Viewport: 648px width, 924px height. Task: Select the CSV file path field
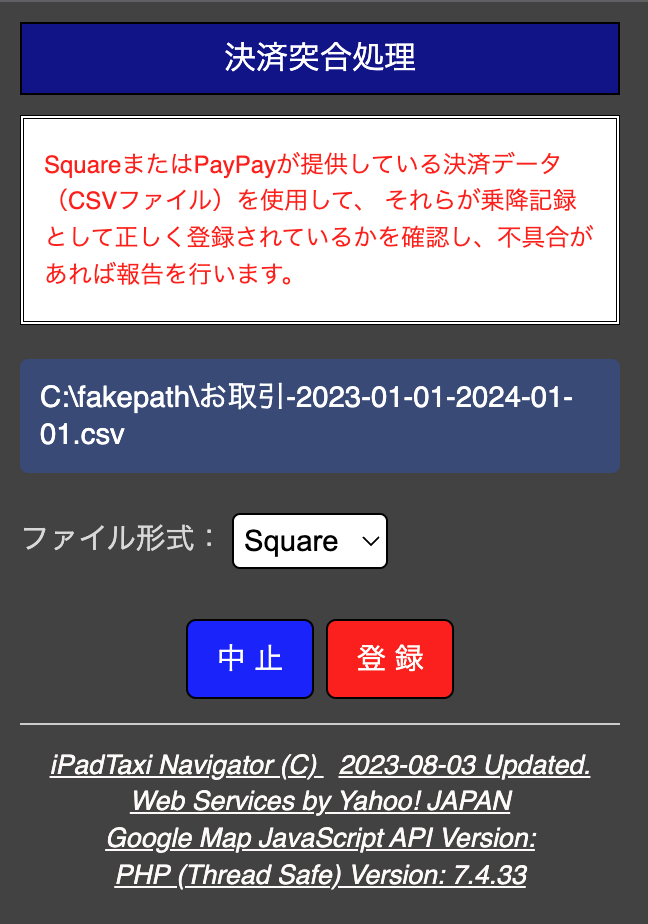click(x=320, y=416)
